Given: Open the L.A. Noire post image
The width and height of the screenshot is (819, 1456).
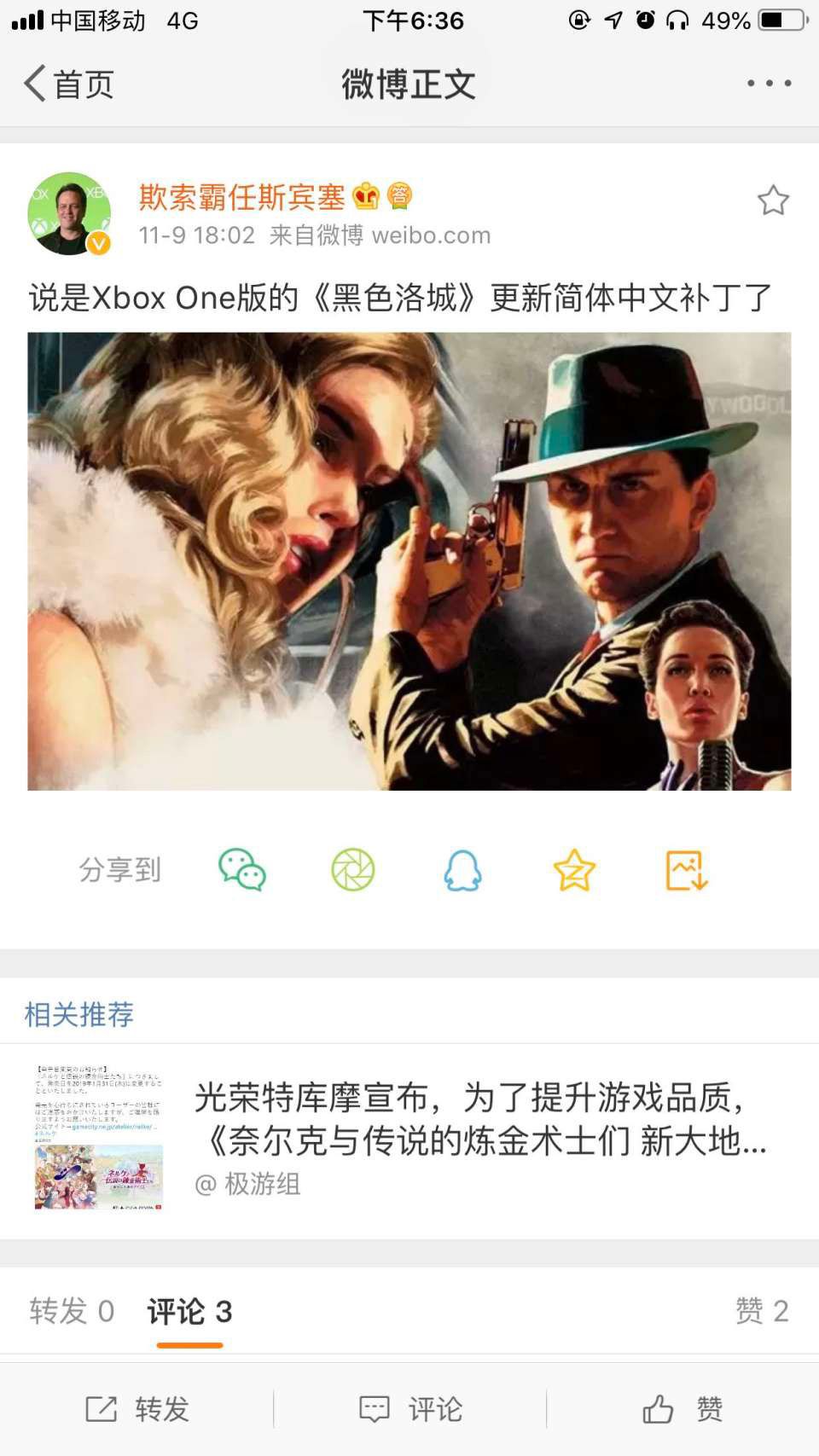Looking at the screenshot, I should (409, 561).
